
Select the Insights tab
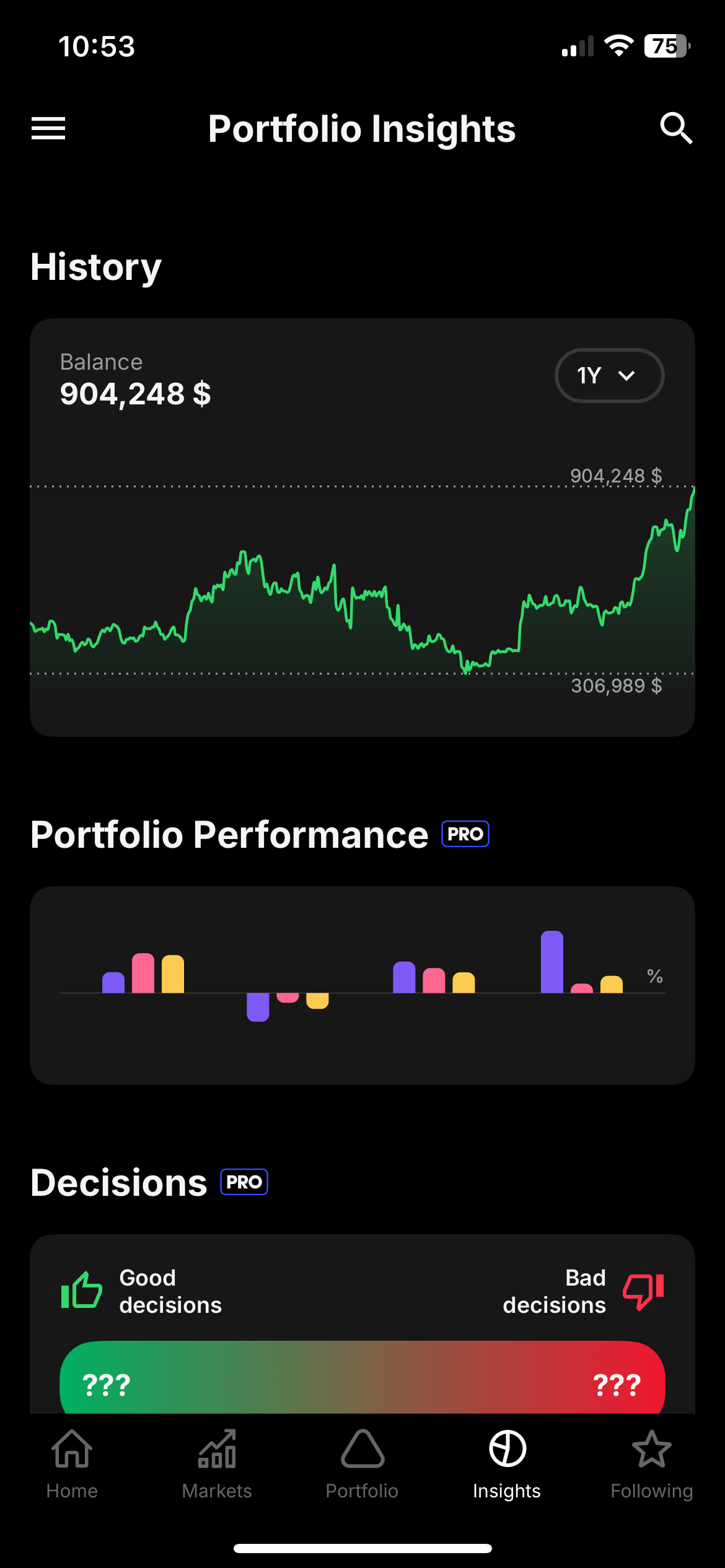click(507, 1464)
